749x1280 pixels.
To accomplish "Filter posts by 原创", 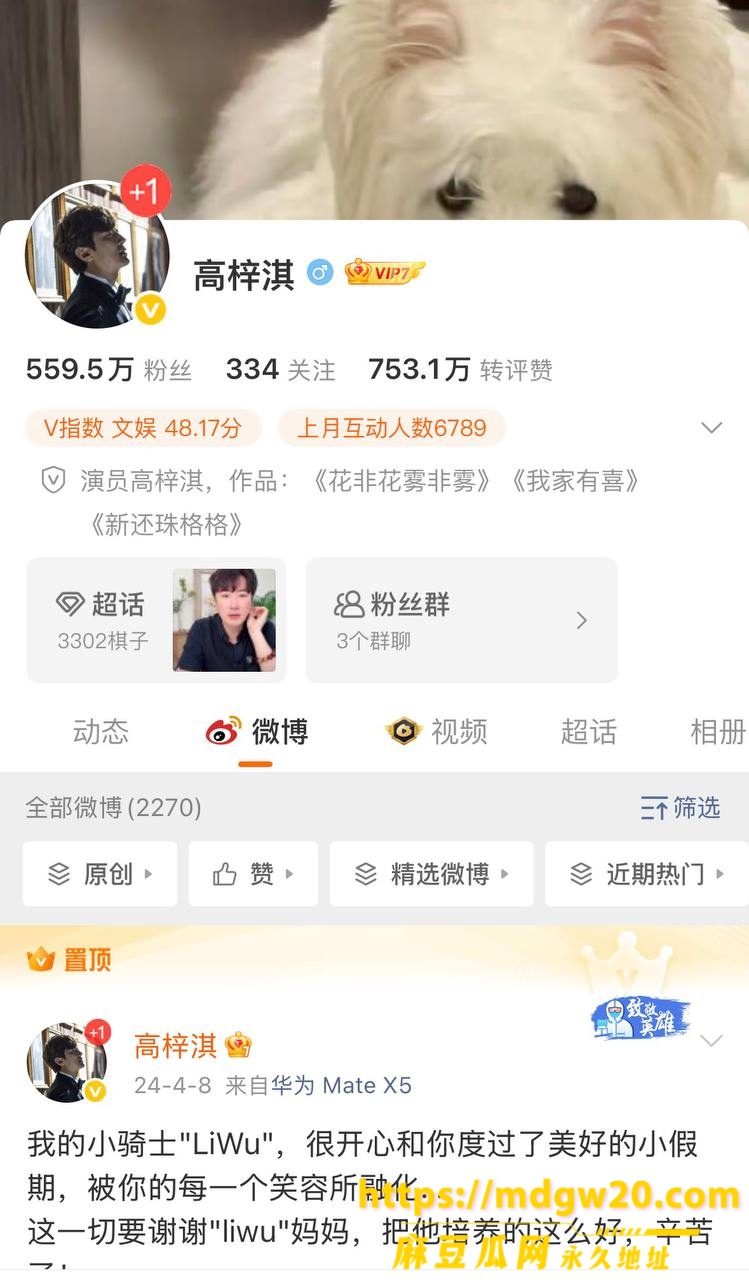I will (x=100, y=874).
